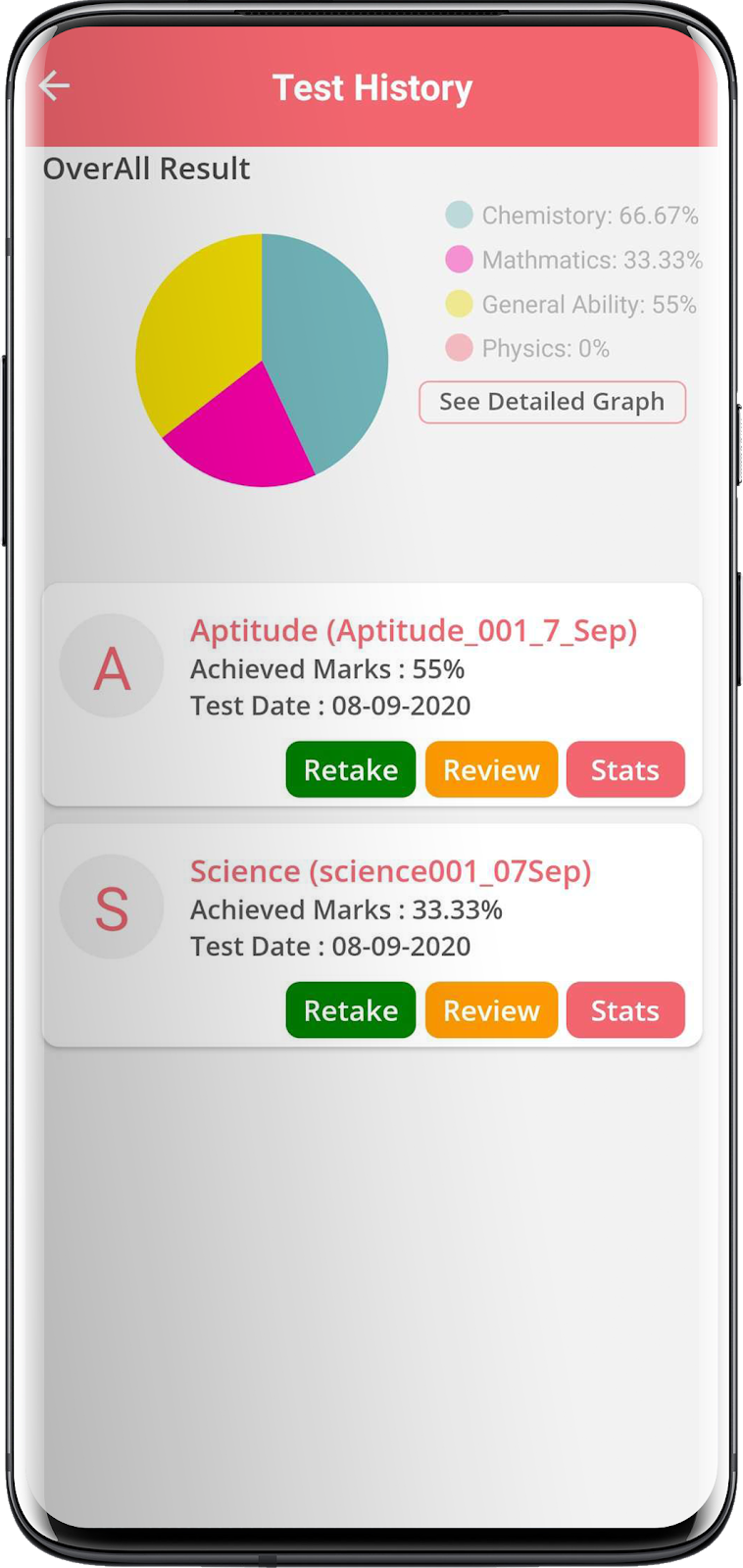View Stats for Science test
Image resolution: width=743 pixels, height=1568 pixels.
(625, 1009)
